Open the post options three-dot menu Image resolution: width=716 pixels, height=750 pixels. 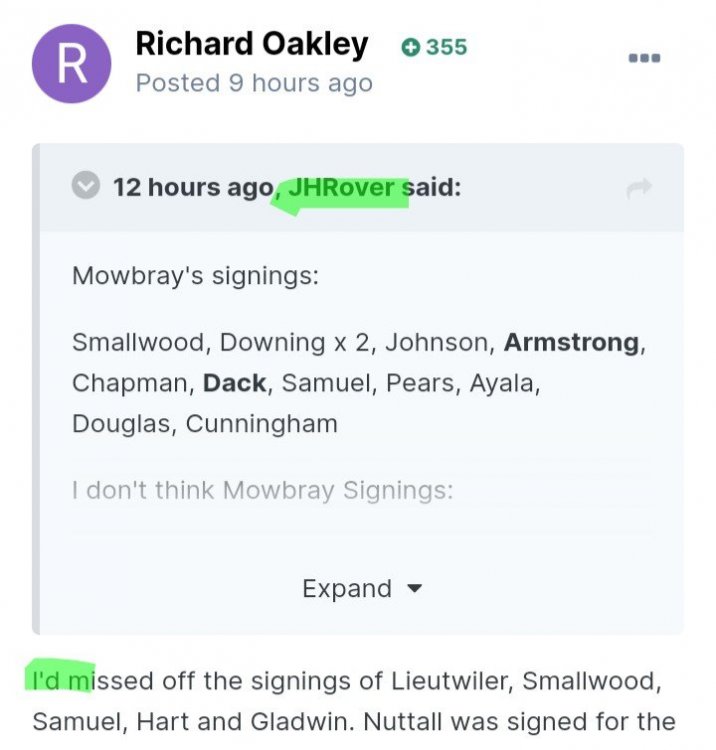644,59
